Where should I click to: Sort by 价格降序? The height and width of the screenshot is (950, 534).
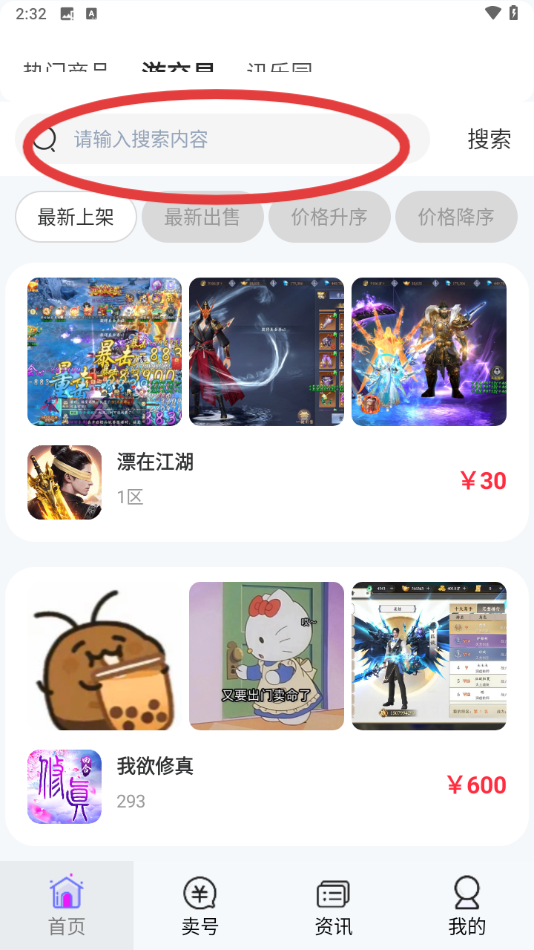pos(456,217)
